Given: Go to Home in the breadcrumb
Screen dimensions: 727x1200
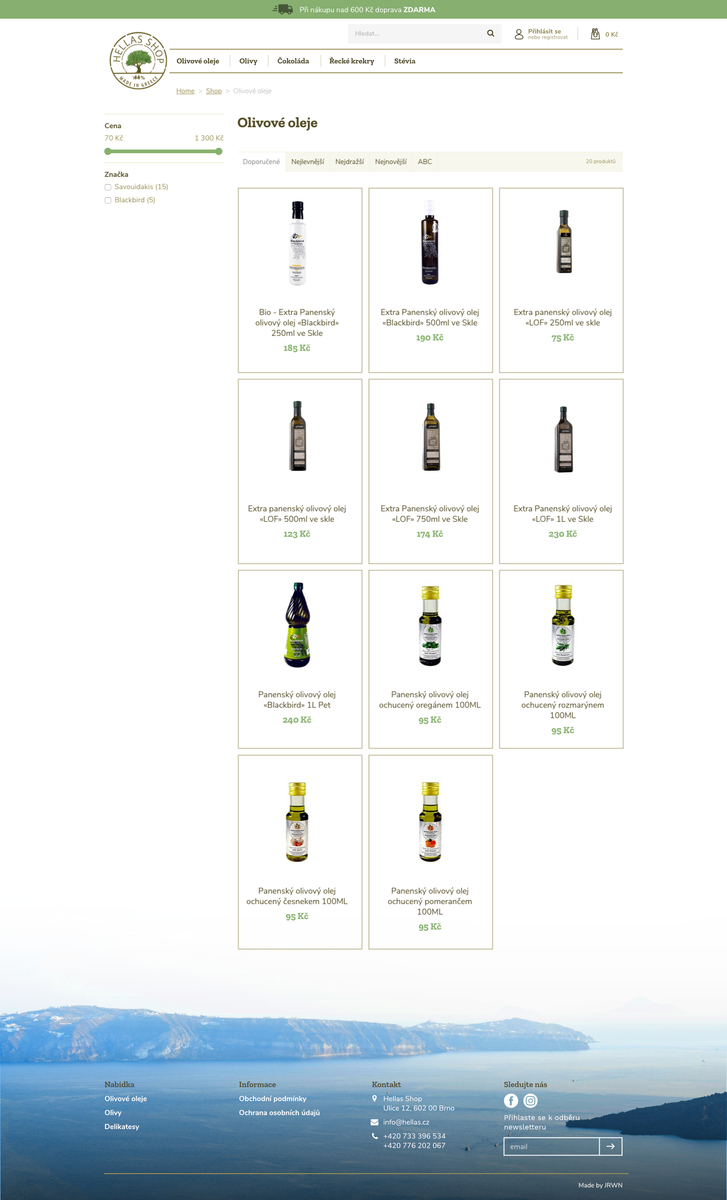Looking at the screenshot, I should pos(185,91).
